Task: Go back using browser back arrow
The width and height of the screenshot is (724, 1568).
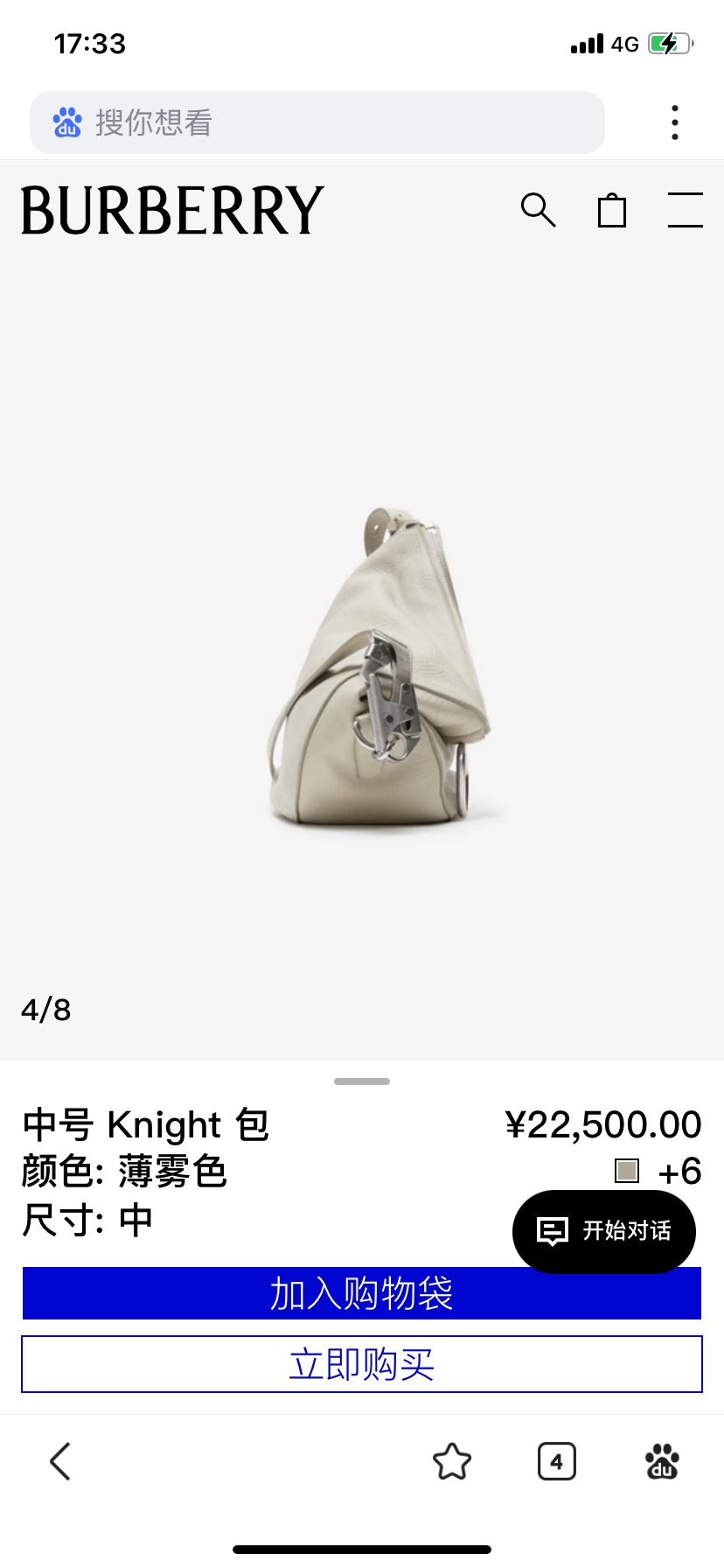Action: point(59,1461)
